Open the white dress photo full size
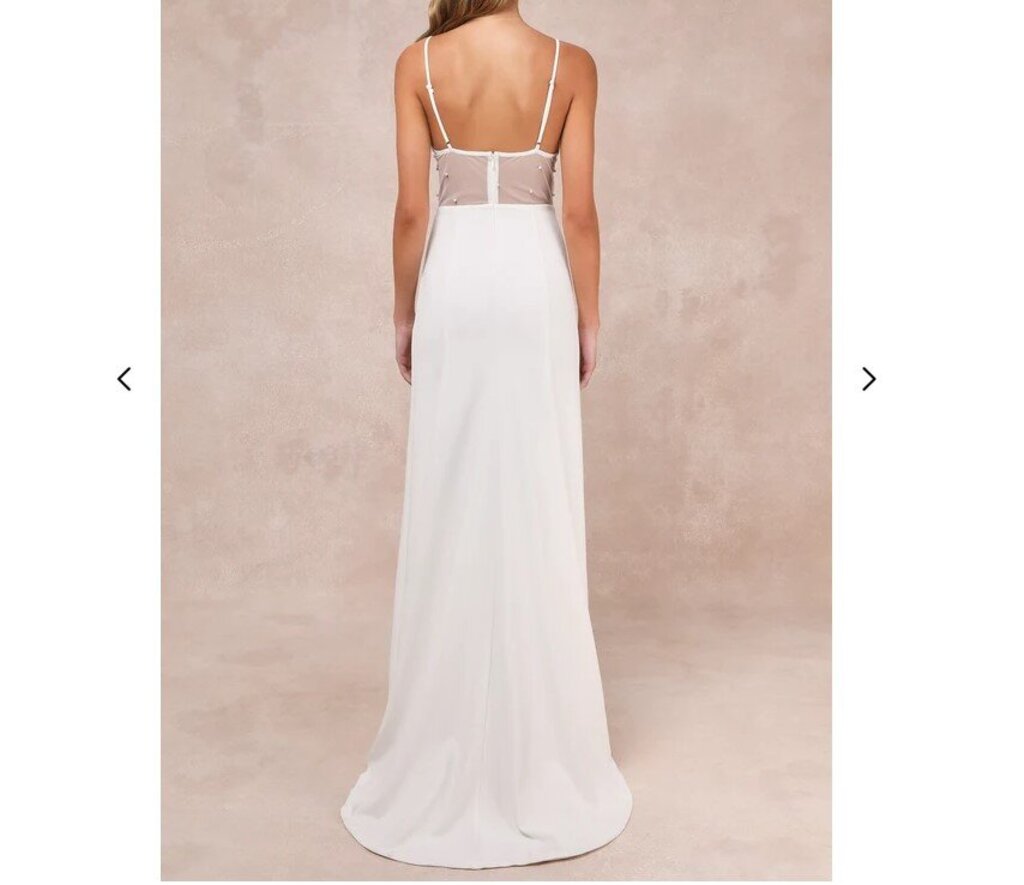This screenshot has height=885, width=1024. (496, 440)
